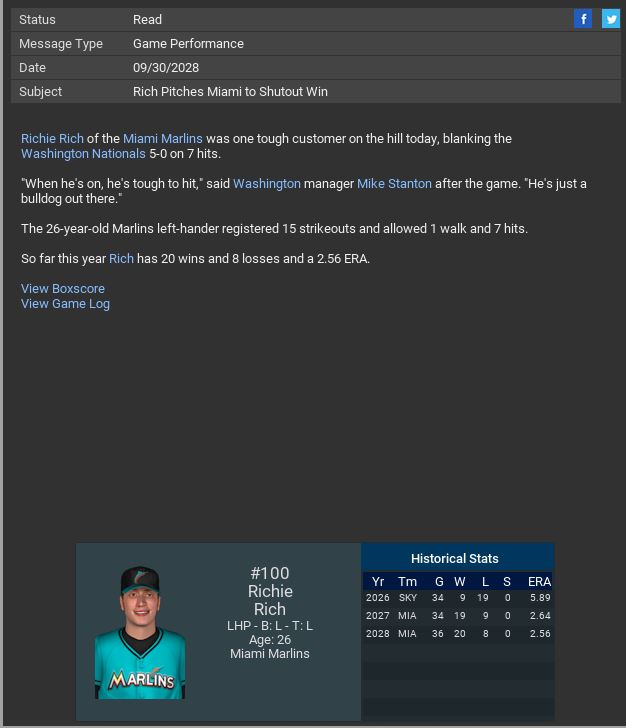
Task: View Game Log link
Action: click(x=65, y=304)
